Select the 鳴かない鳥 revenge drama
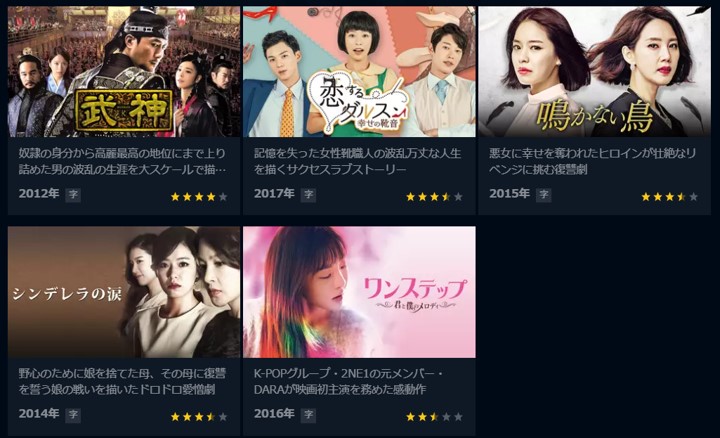Viewport: 720px width, 438px height. pos(594,72)
